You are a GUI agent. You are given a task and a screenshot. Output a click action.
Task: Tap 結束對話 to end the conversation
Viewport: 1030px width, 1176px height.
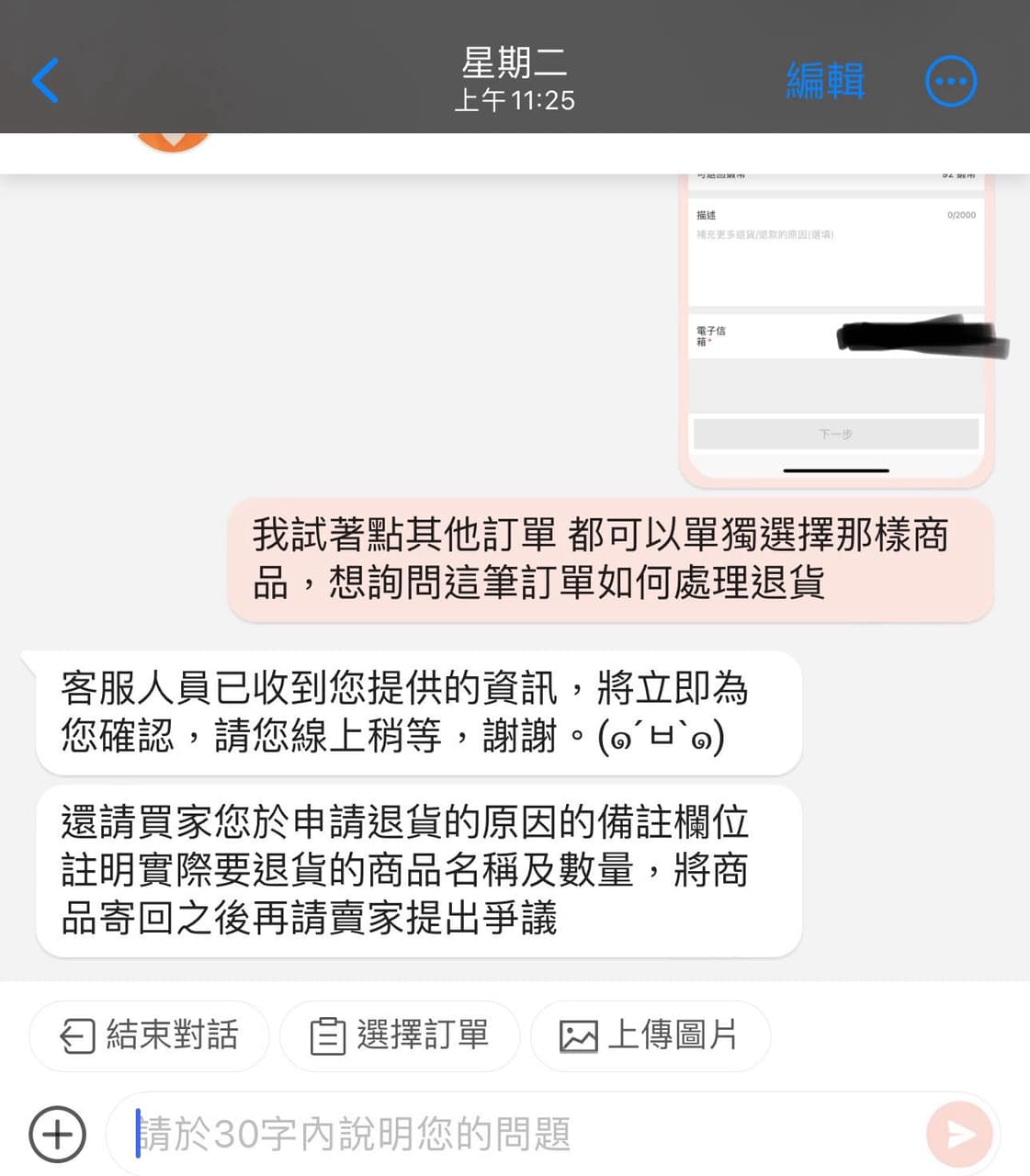click(x=149, y=1035)
